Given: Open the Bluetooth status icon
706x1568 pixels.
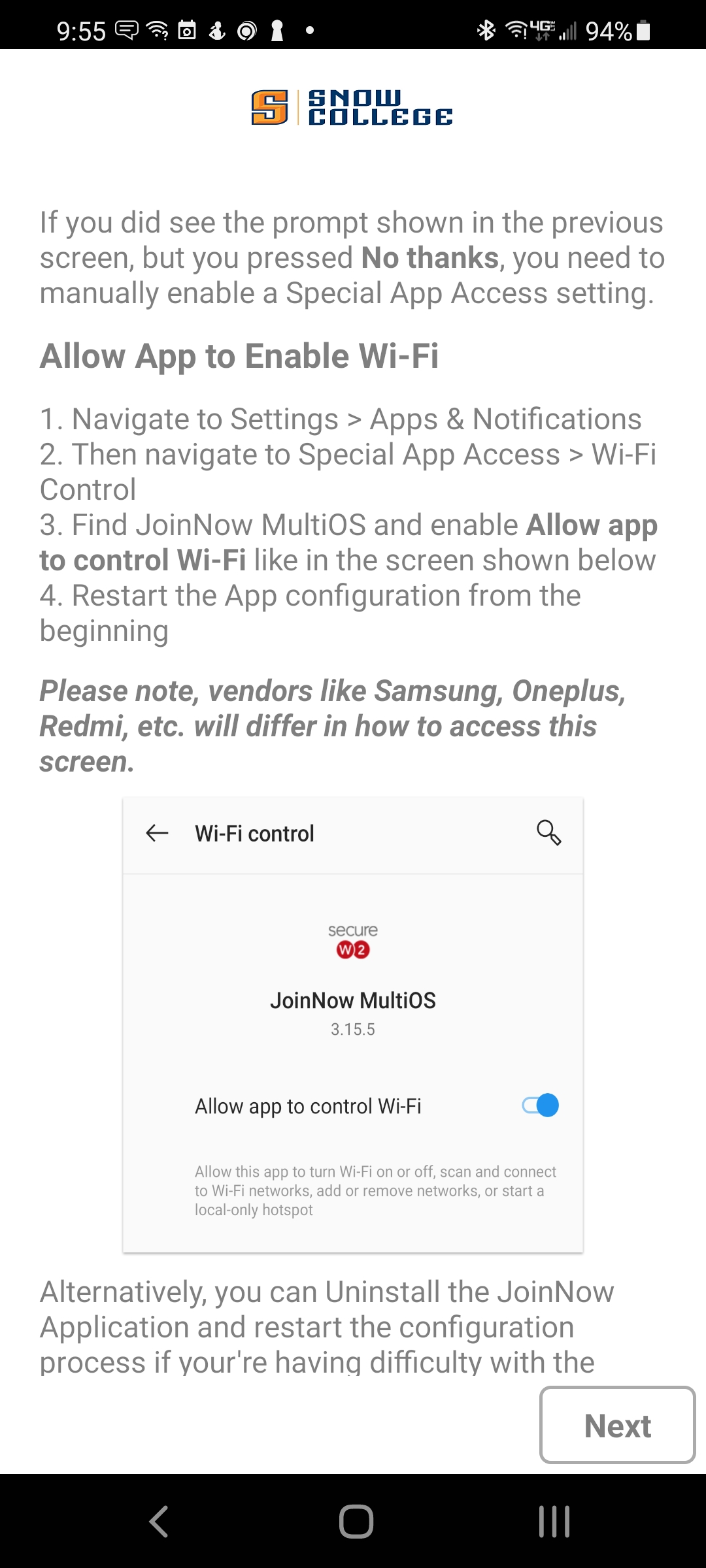Looking at the screenshot, I should click(x=486, y=29).
